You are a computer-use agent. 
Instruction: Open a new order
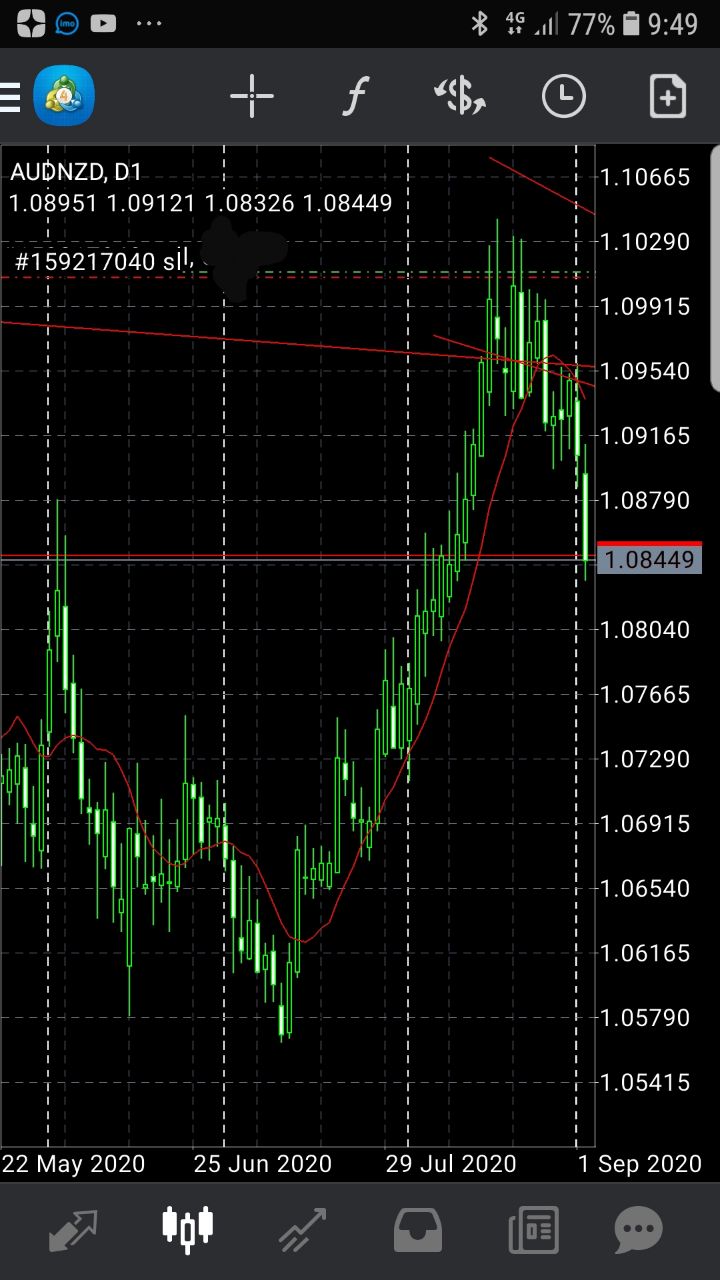[668, 97]
